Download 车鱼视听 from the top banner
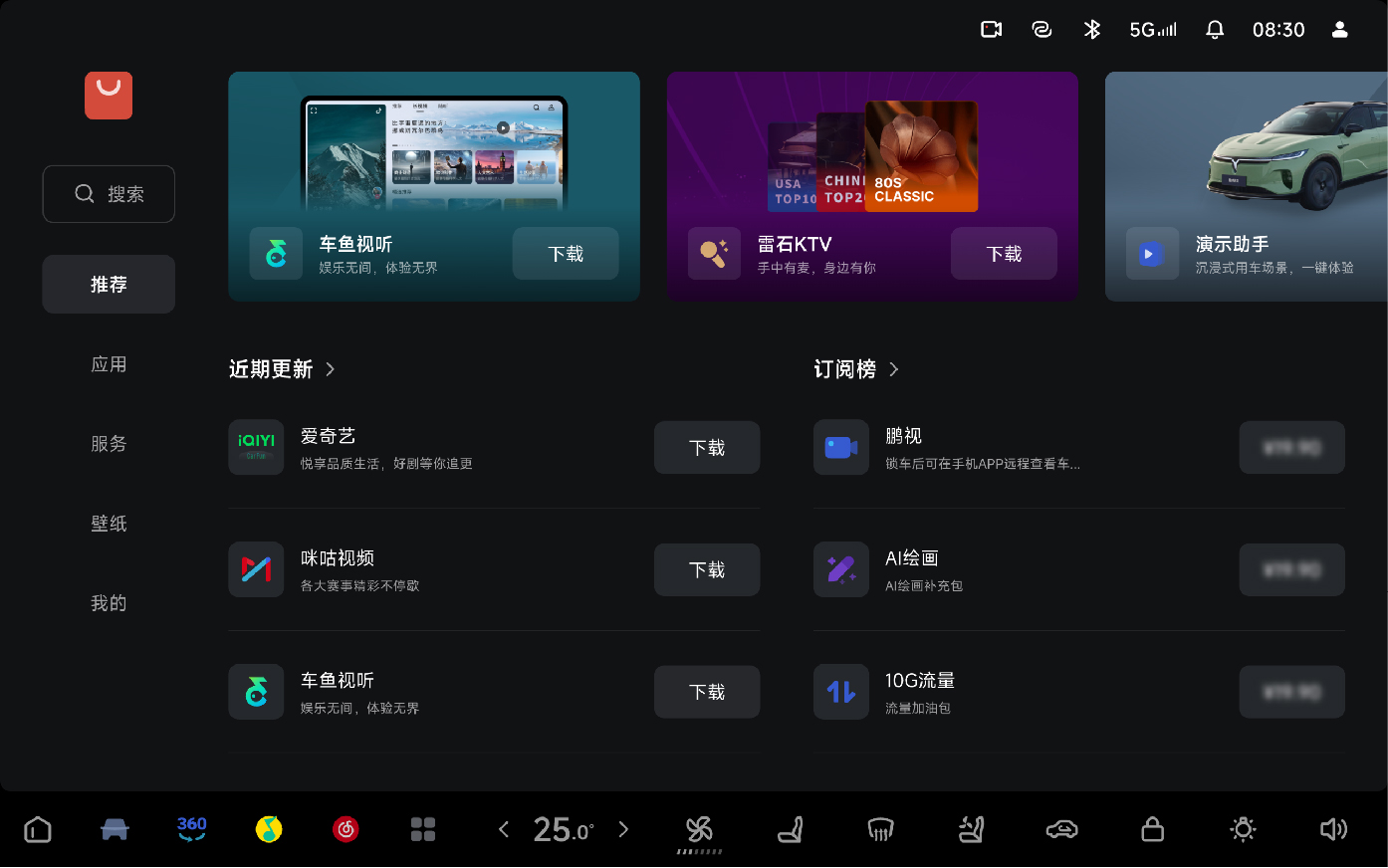Image resolution: width=1388 pixels, height=868 pixels. [566, 254]
